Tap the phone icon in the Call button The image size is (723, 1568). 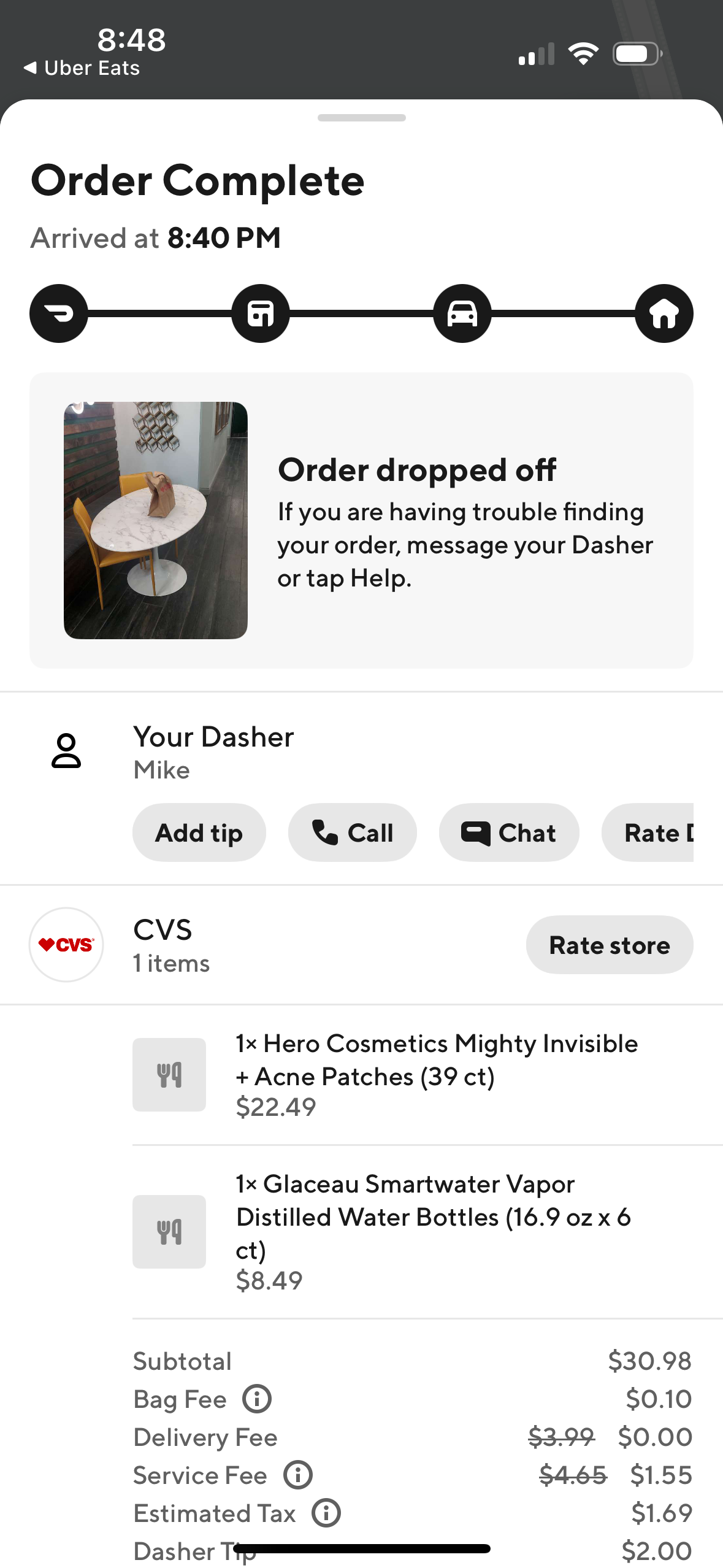(x=326, y=832)
